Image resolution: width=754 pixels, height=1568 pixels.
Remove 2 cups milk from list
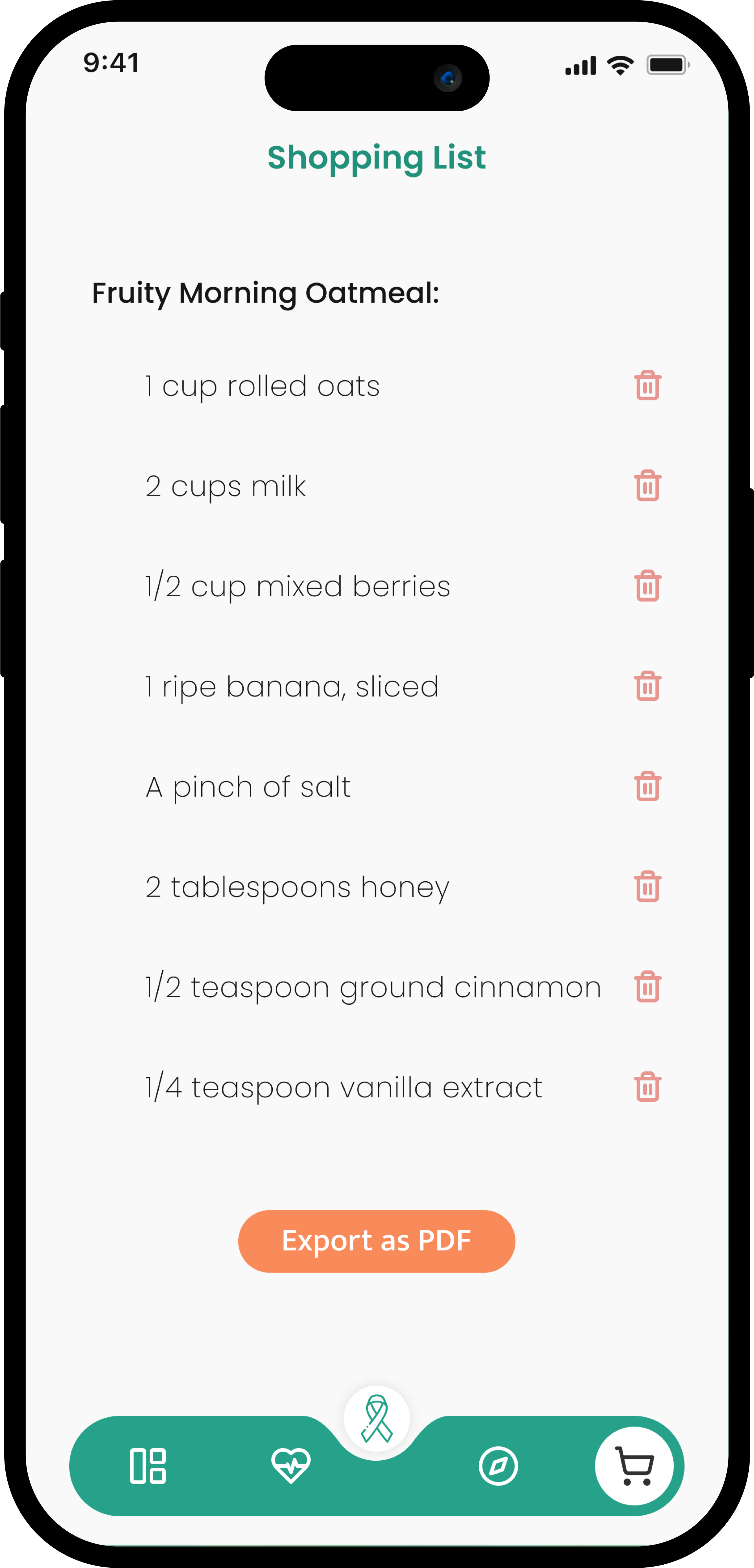coord(648,486)
